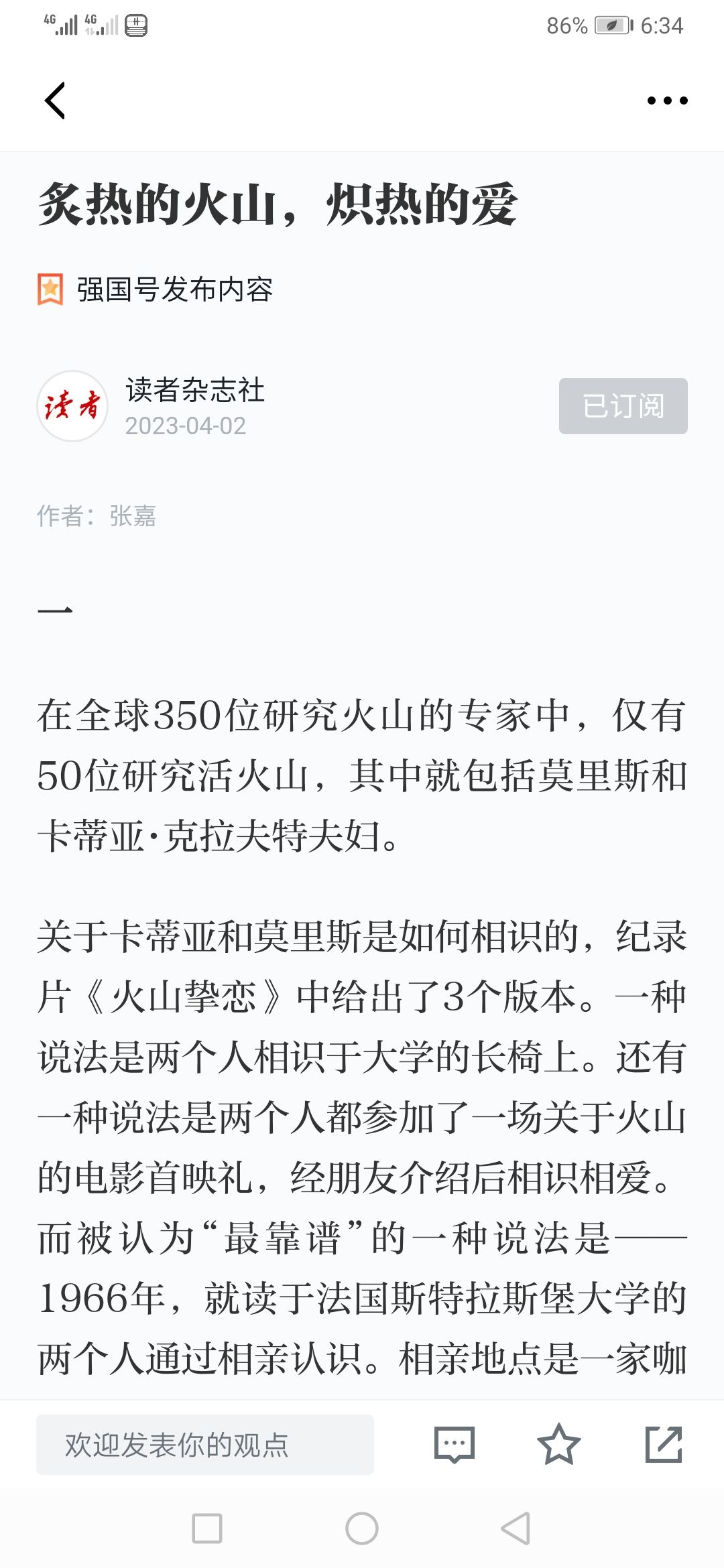This screenshot has height=1568, width=724.
Task: Open the three-dot overflow menu
Action: 667,101
